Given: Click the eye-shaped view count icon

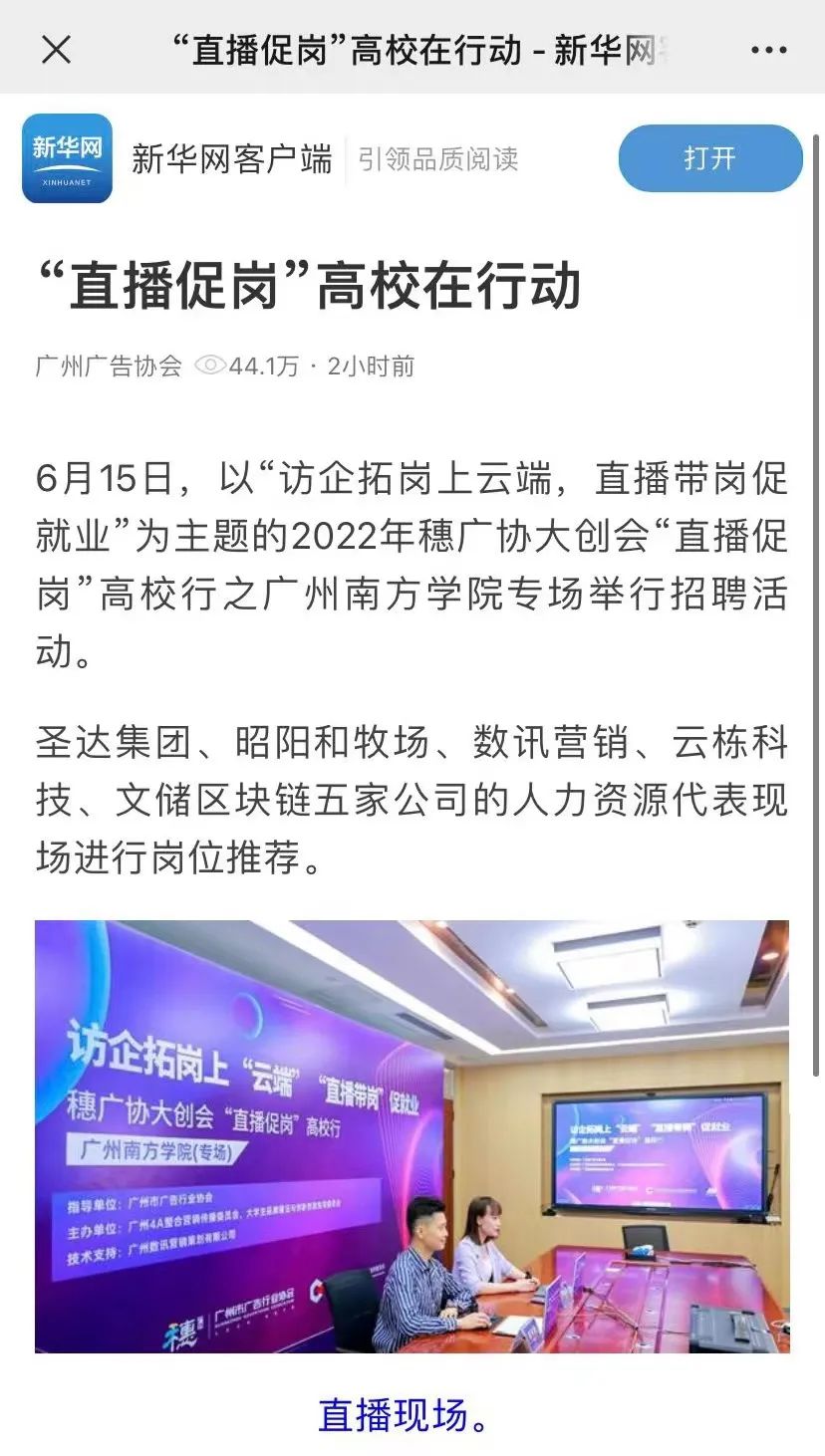Looking at the screenshot, I should (x=209, y=366).
